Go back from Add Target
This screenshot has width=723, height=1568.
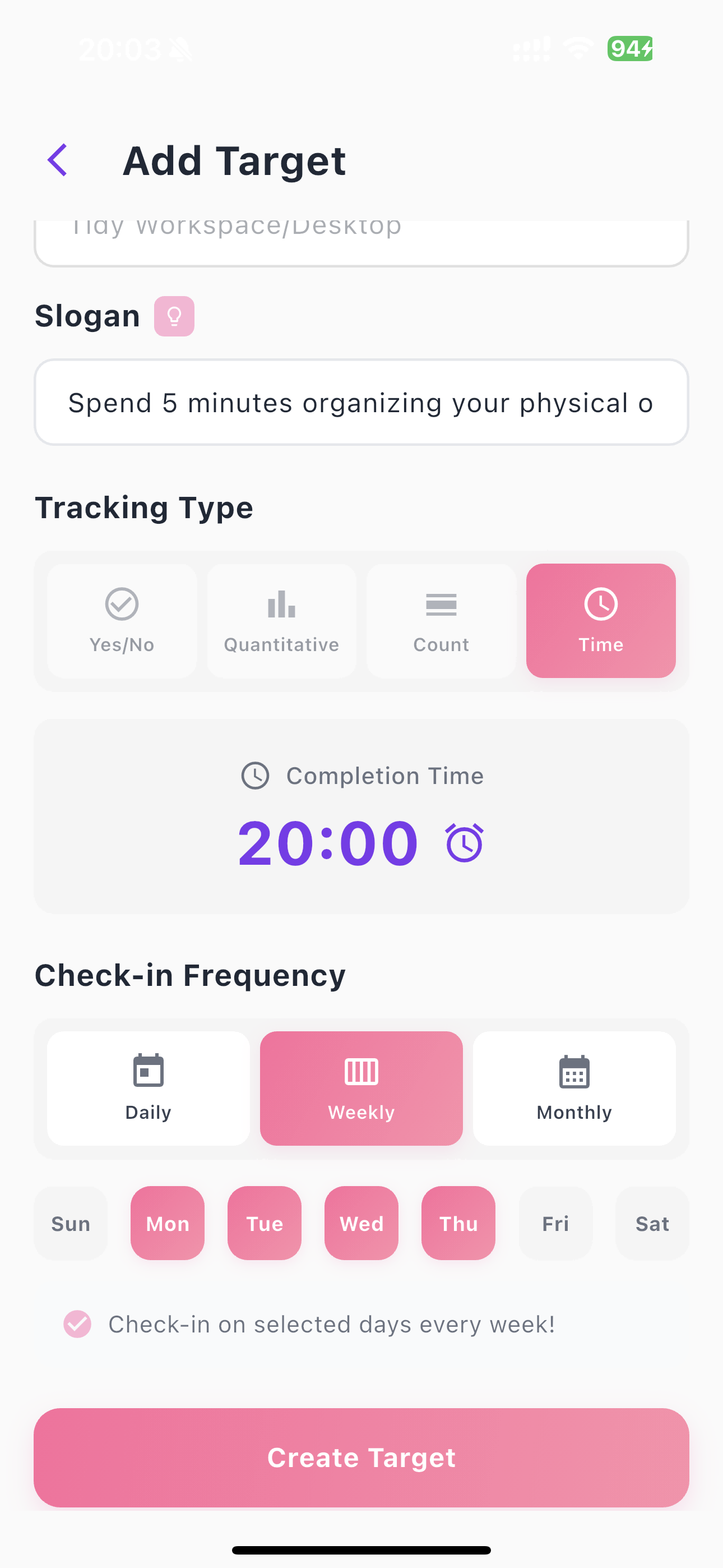58,161
